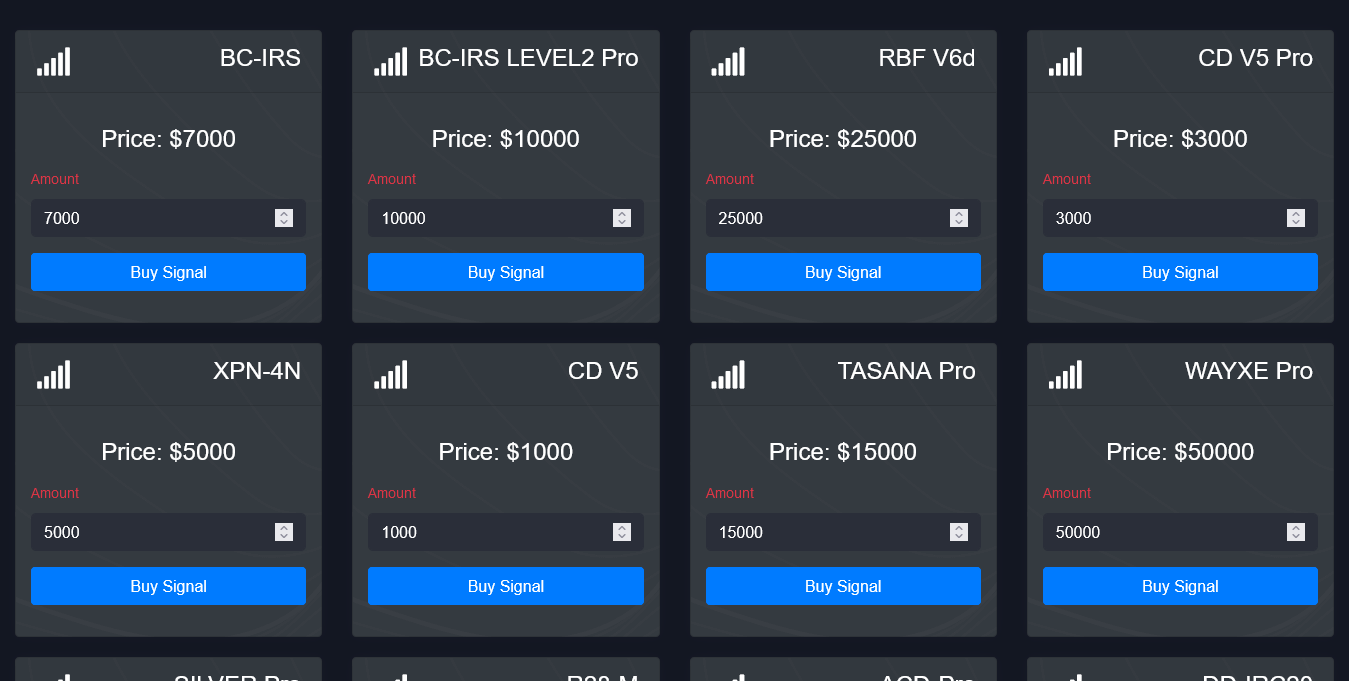Select the TASANA Pro amount field

(x=825, y=532)
